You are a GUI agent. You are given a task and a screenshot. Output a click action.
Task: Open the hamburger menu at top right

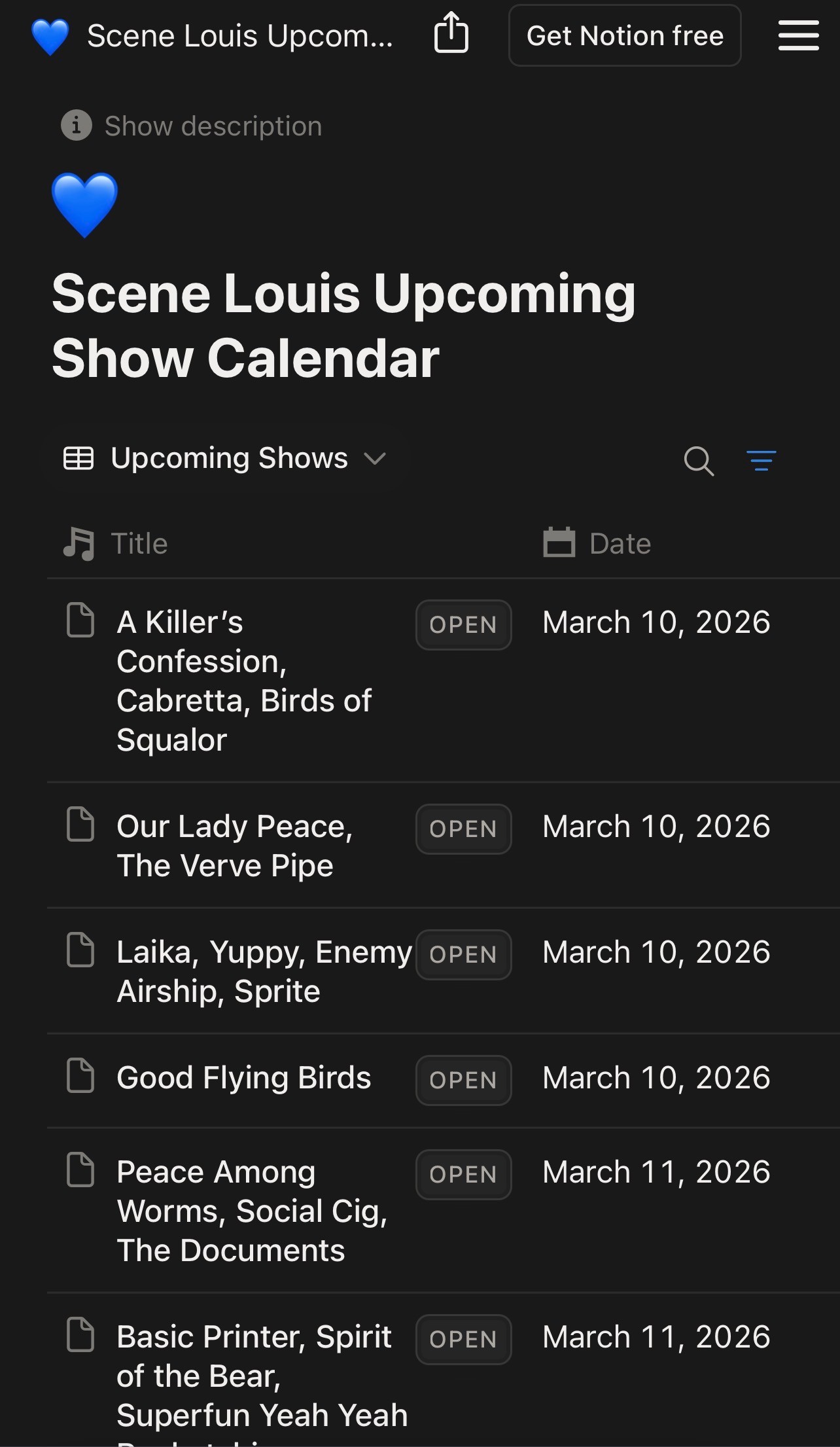click(798, 36)
